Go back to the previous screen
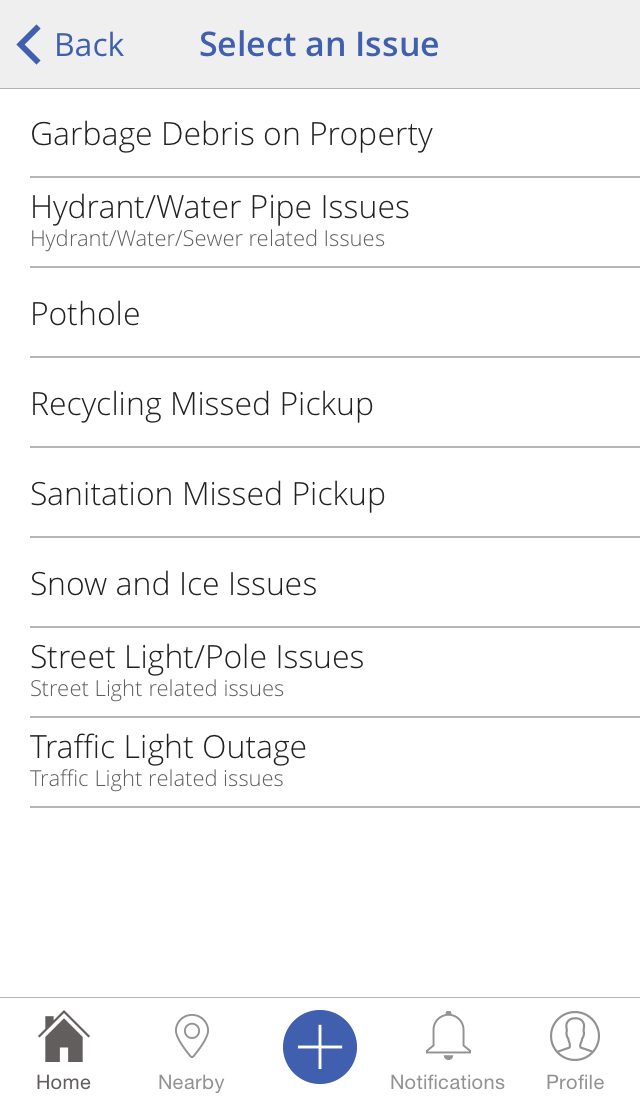 pyautogui.click(x=70, y=45)
